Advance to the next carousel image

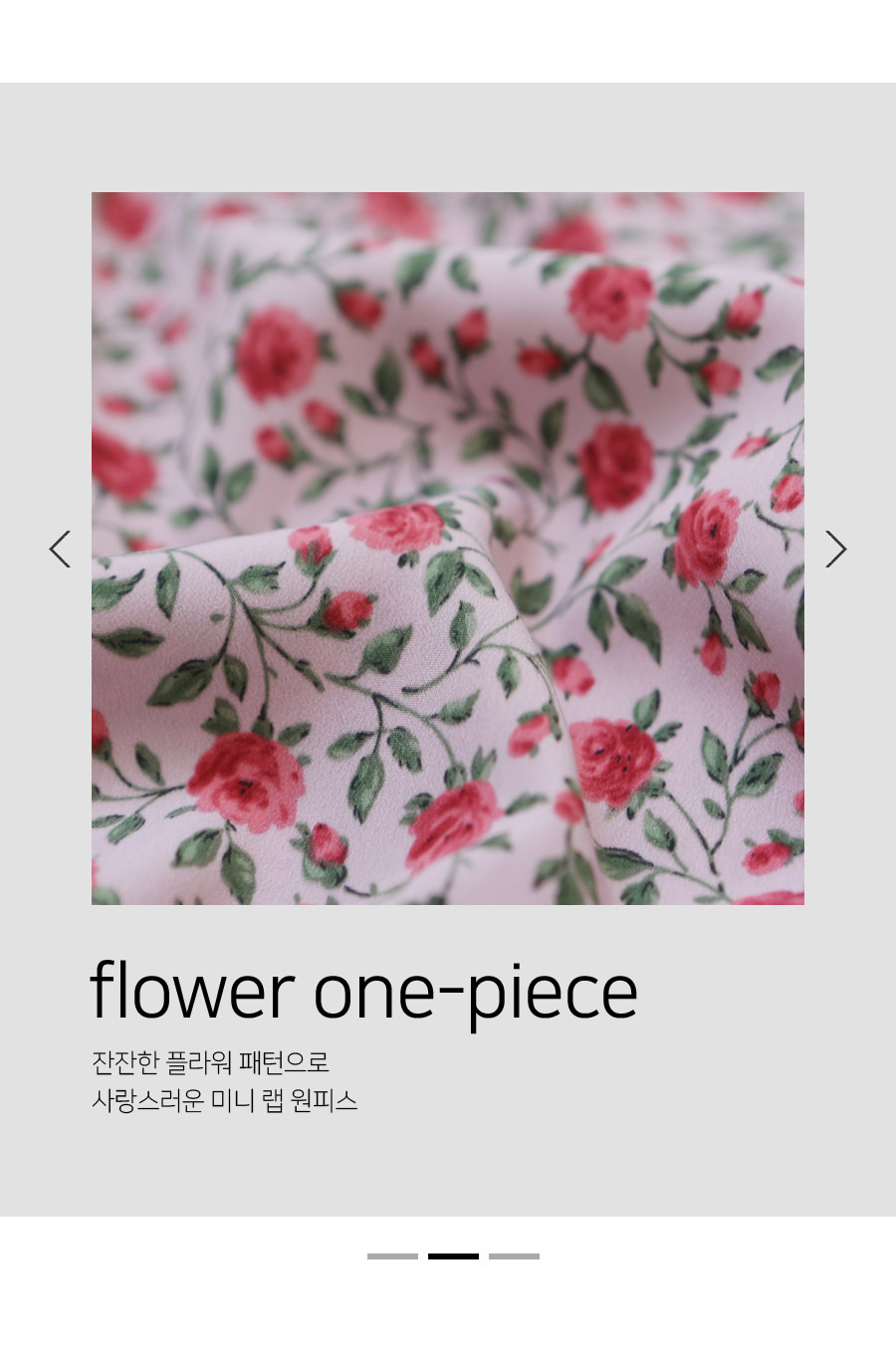tap(835, 549)
